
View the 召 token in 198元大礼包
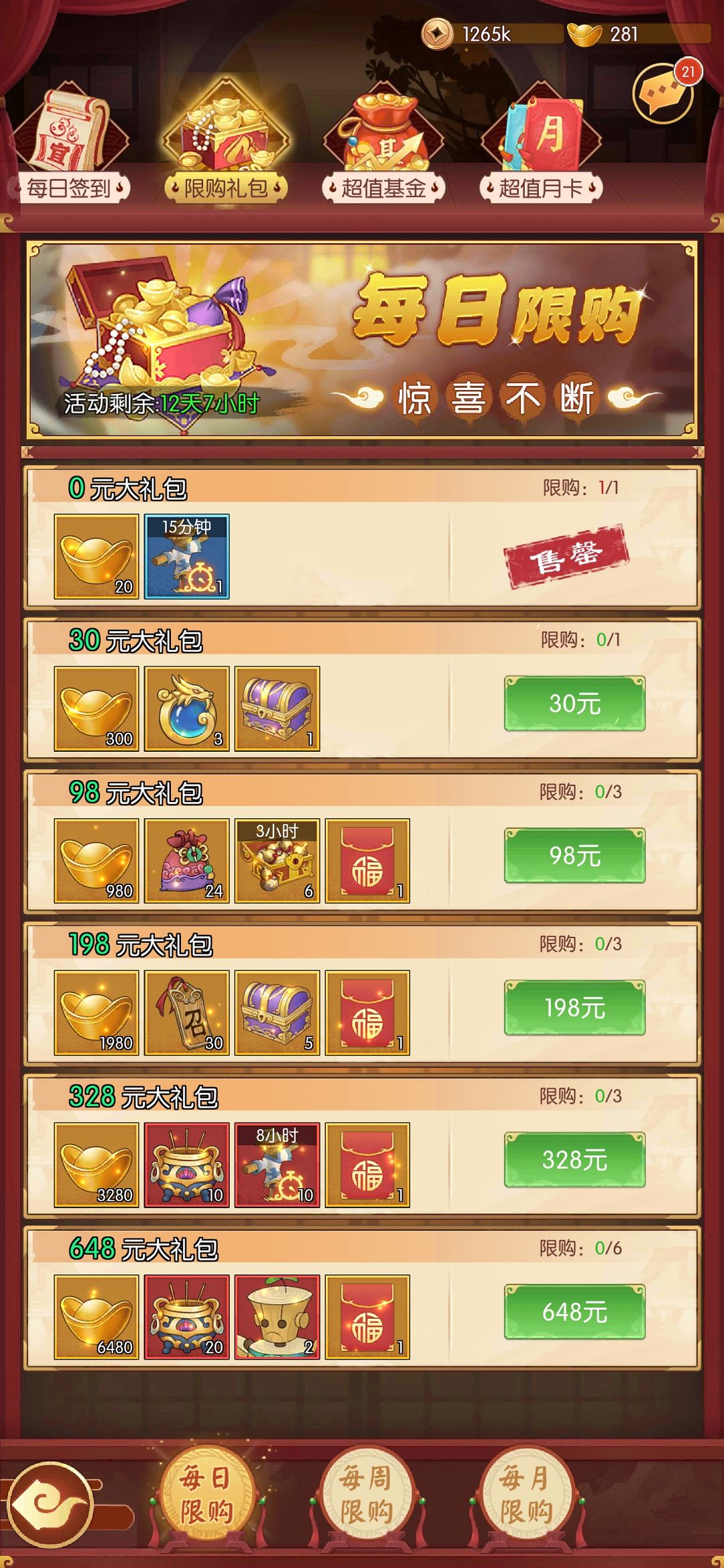[x=187, y=1012]
